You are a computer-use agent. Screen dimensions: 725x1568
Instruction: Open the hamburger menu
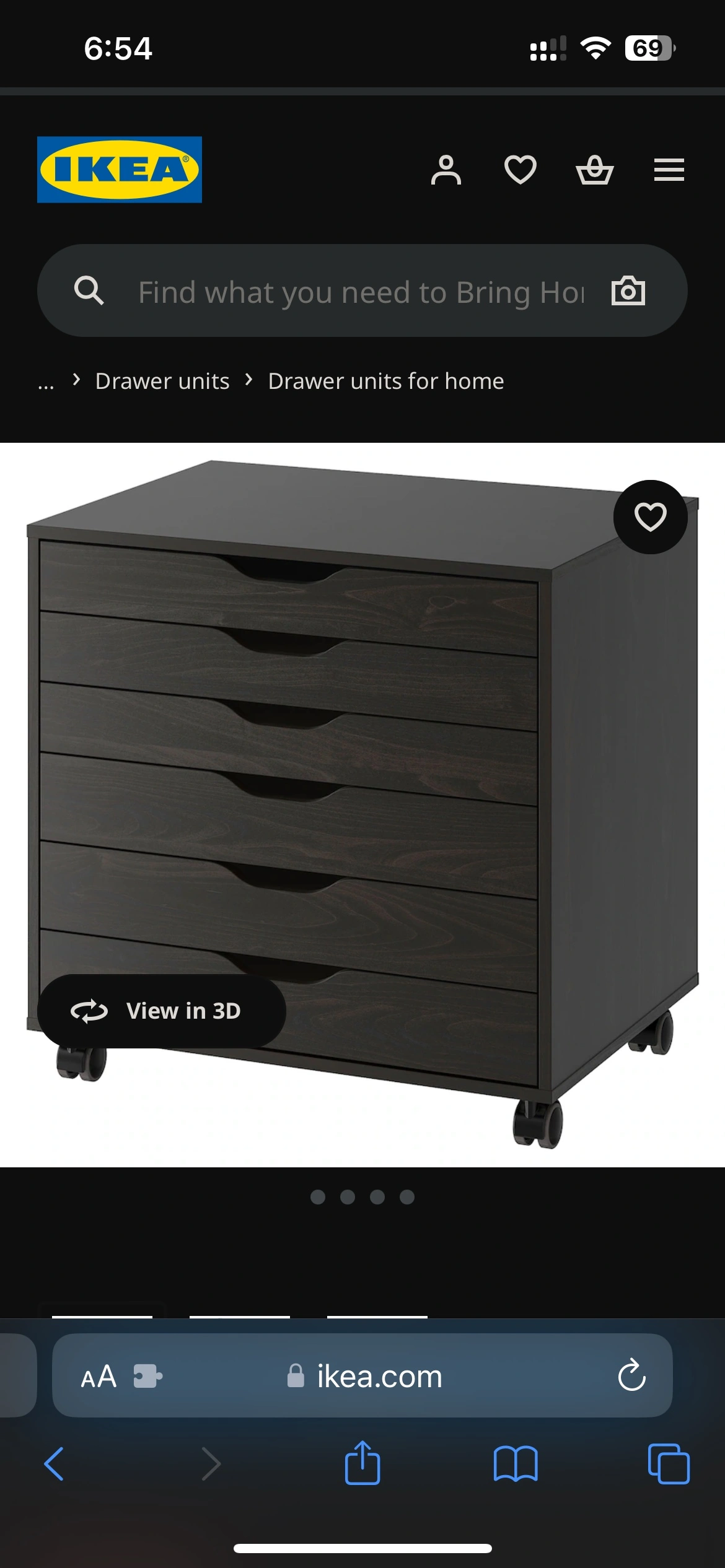tap(669, 170)
